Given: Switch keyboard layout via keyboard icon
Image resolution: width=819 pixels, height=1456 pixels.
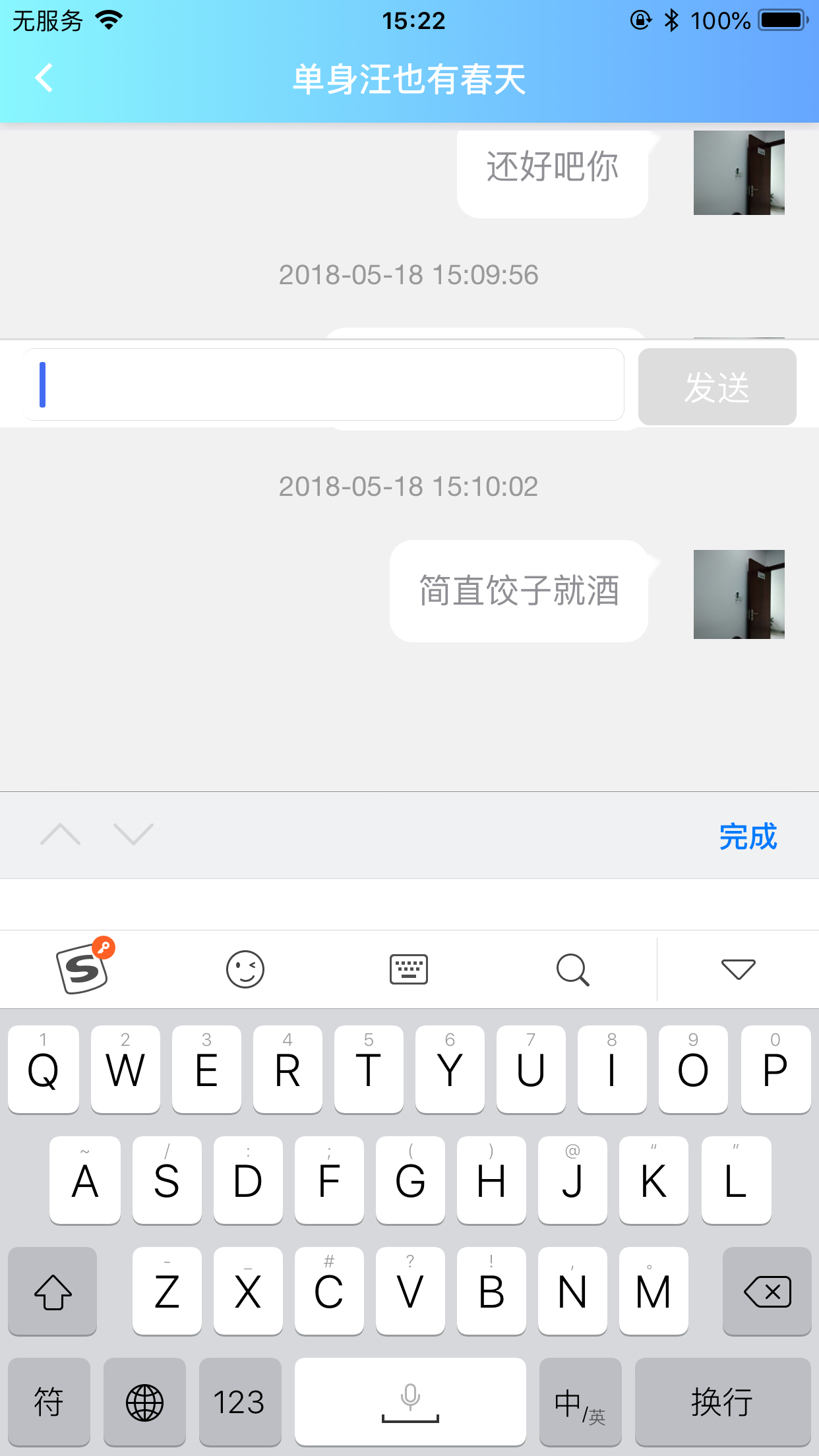Looking at the screenshot, I should click(409, 969).
